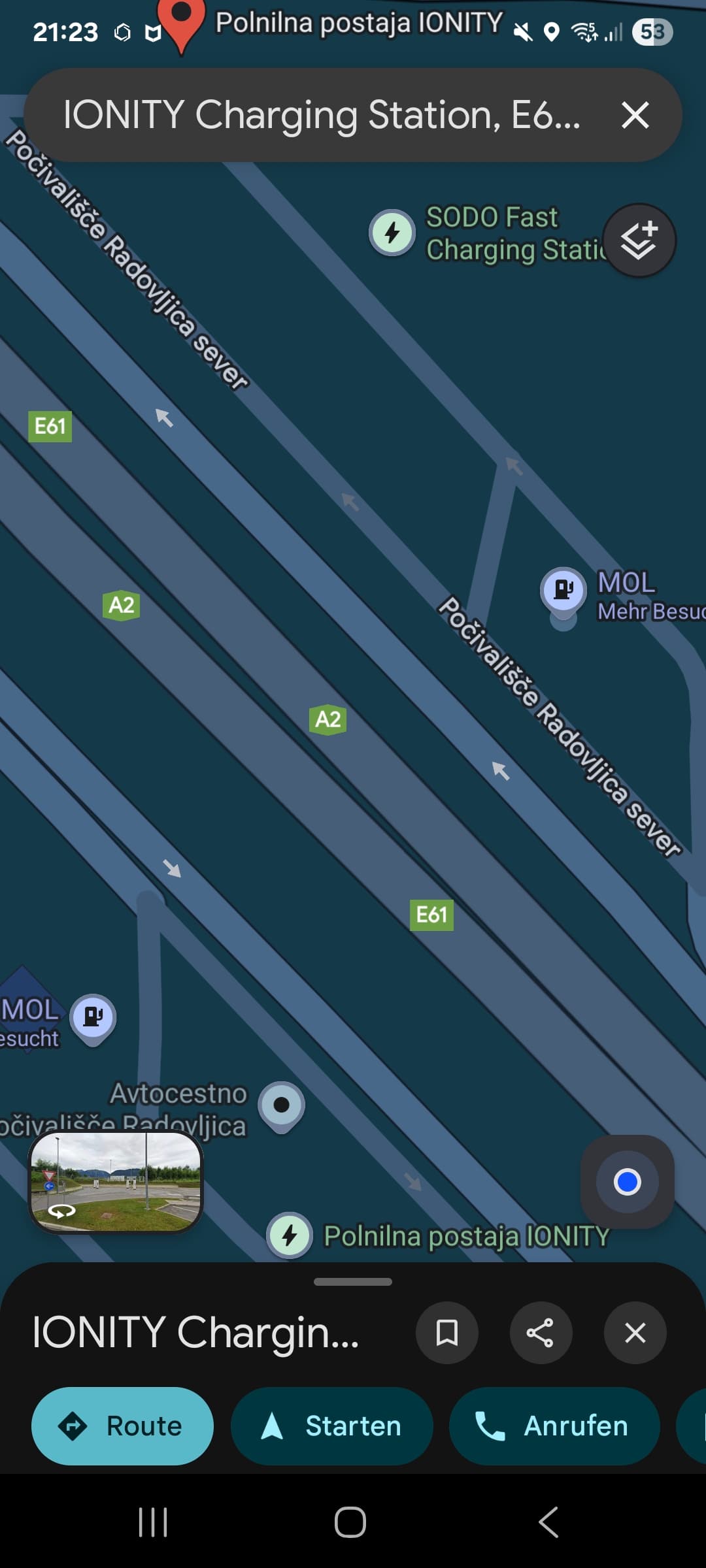706x1568 pixels.
Task: Go back with system back button
Action: (549, 1522)
